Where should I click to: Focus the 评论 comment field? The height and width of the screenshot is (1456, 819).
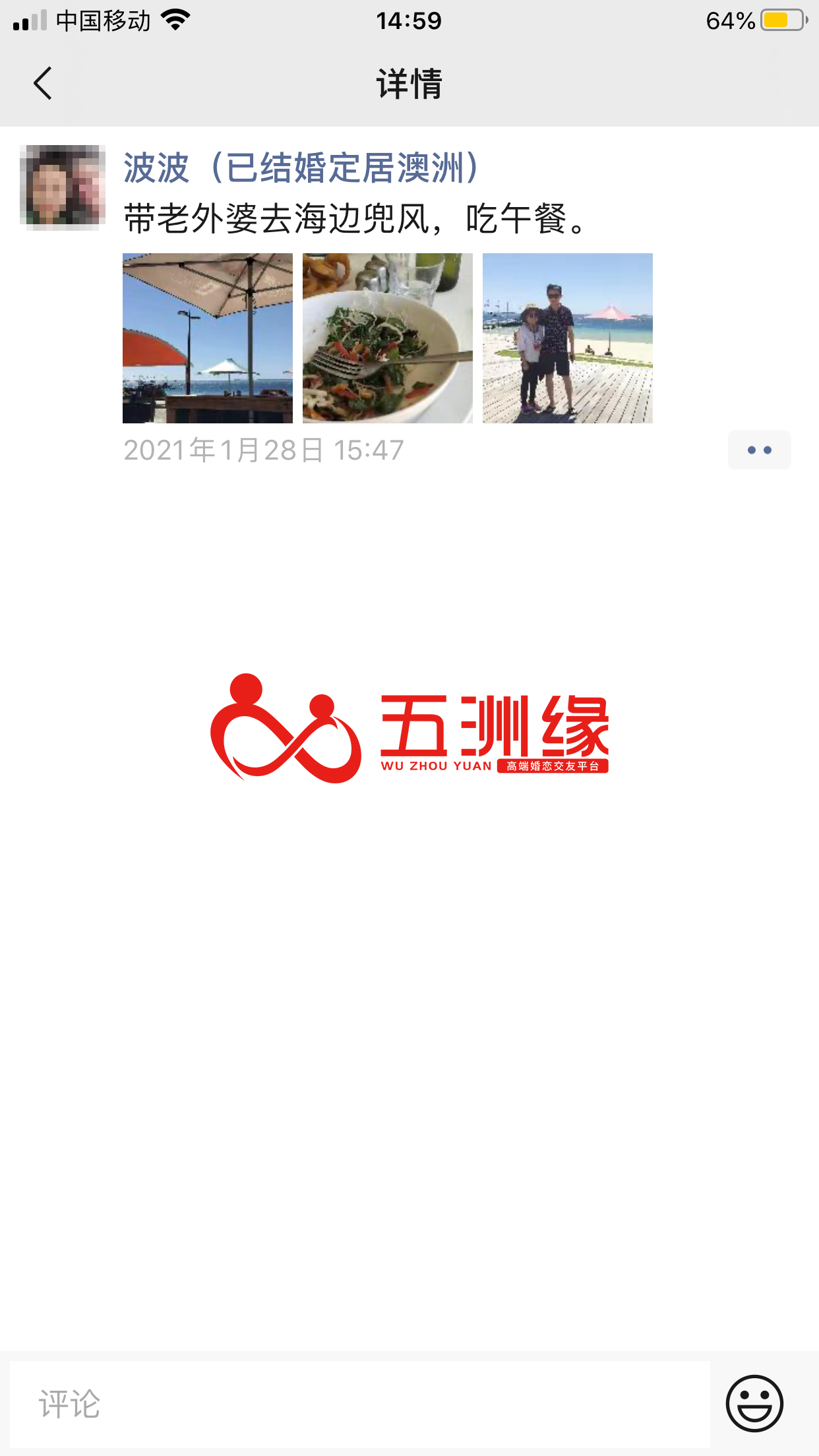(359, 1403)
